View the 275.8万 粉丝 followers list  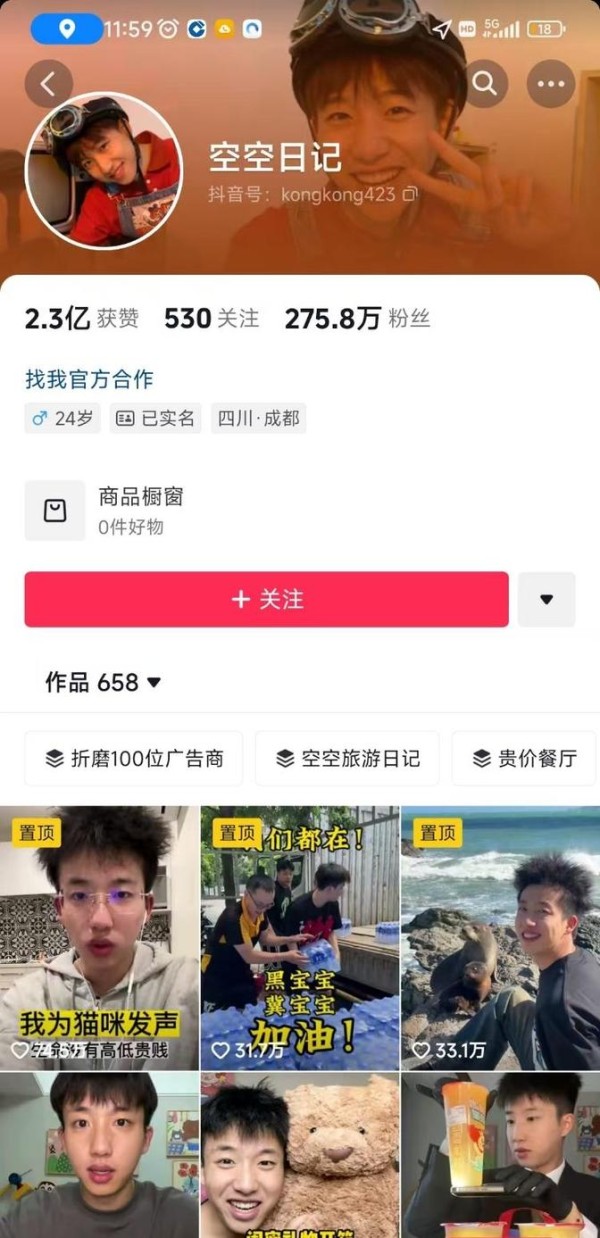point(357,319)
